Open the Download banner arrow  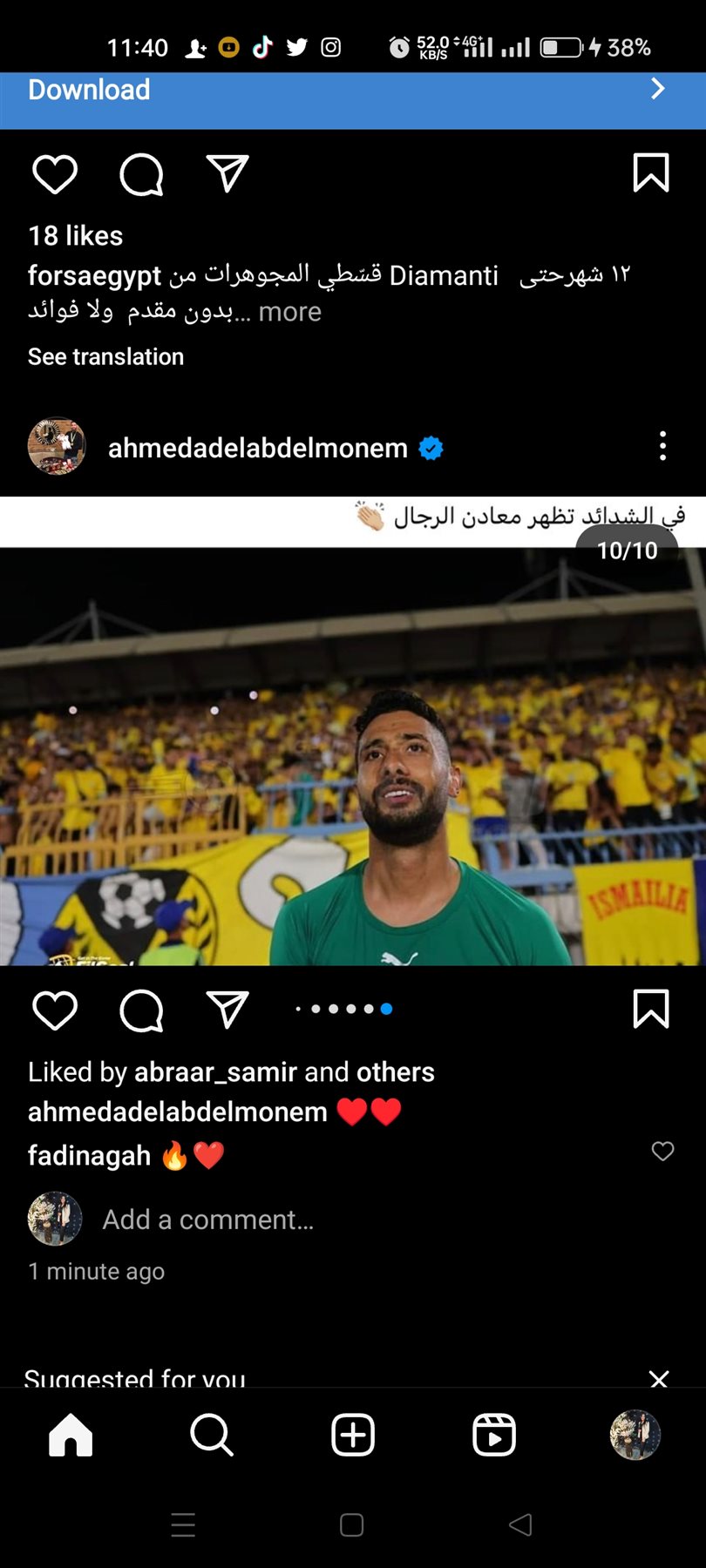point(658,89)
